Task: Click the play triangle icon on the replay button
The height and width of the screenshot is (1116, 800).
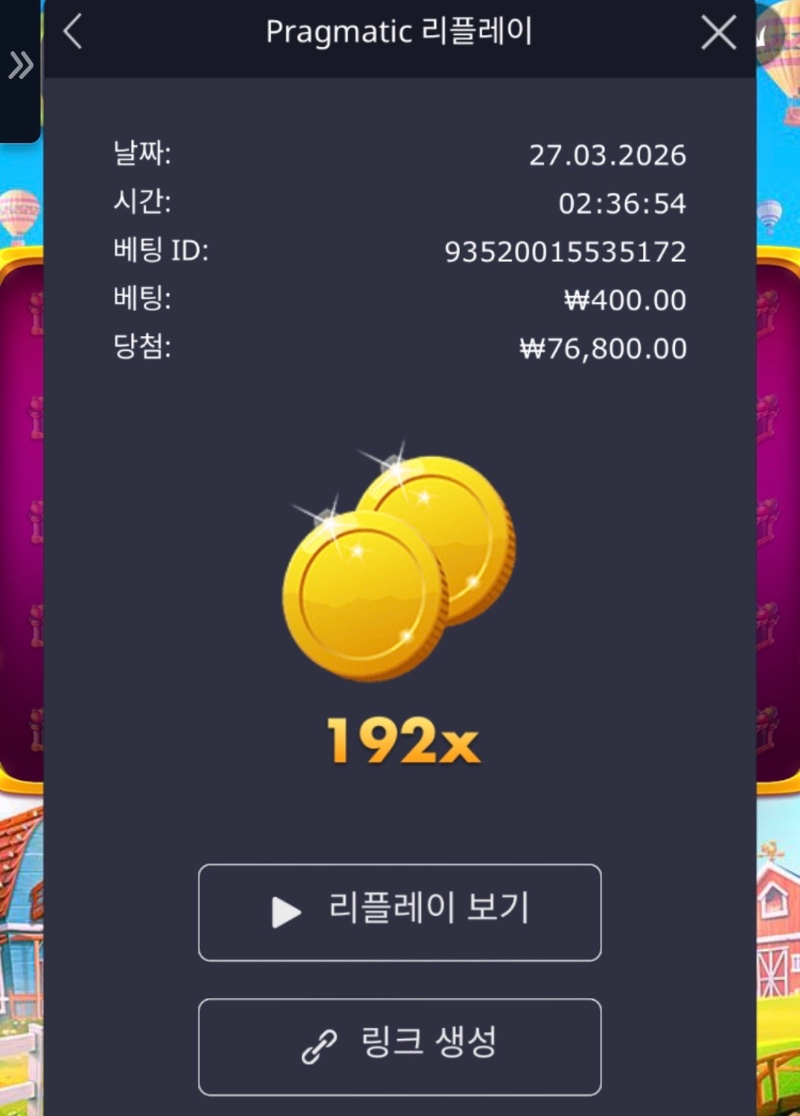Action: [x=290, y=912]
